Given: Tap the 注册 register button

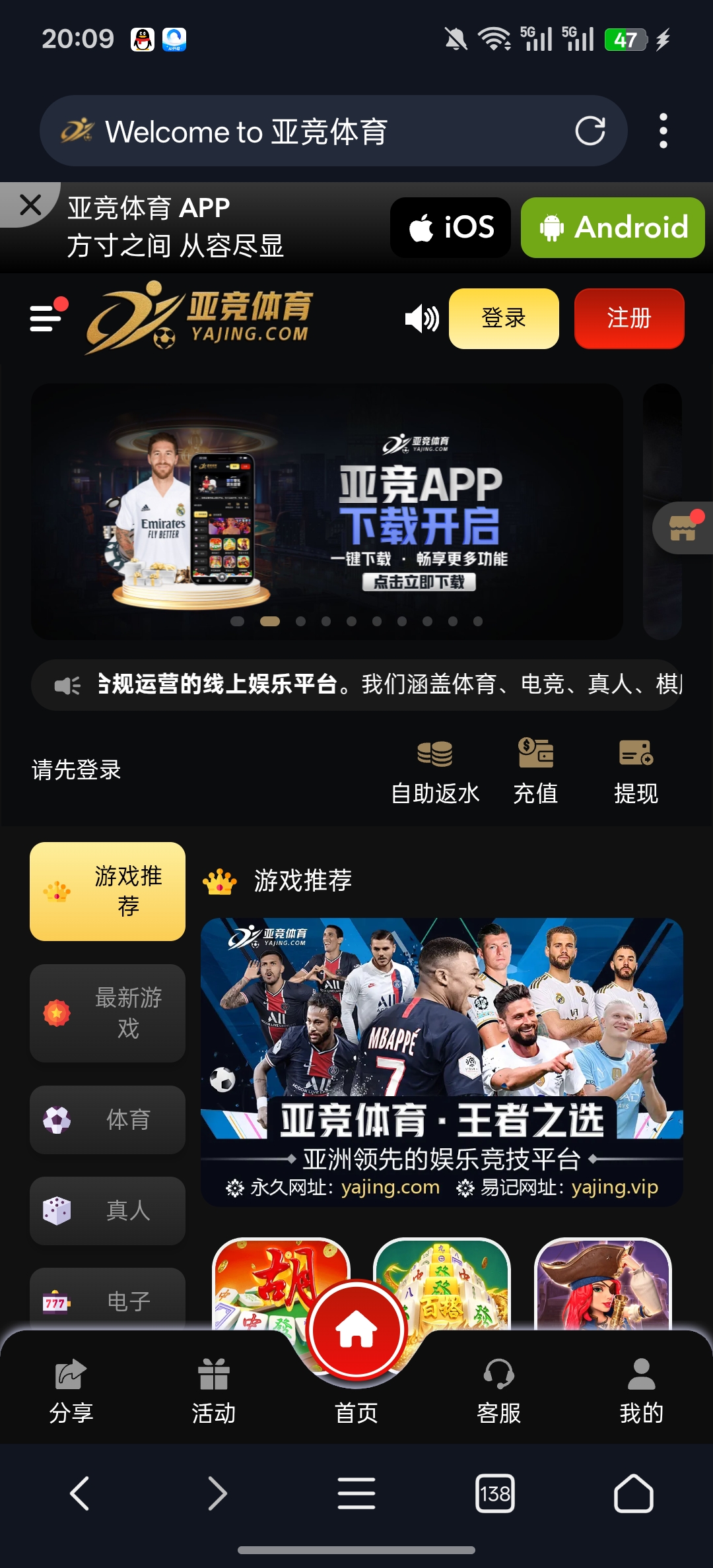Looking at the screenshot, I should [x=629, y=319].
